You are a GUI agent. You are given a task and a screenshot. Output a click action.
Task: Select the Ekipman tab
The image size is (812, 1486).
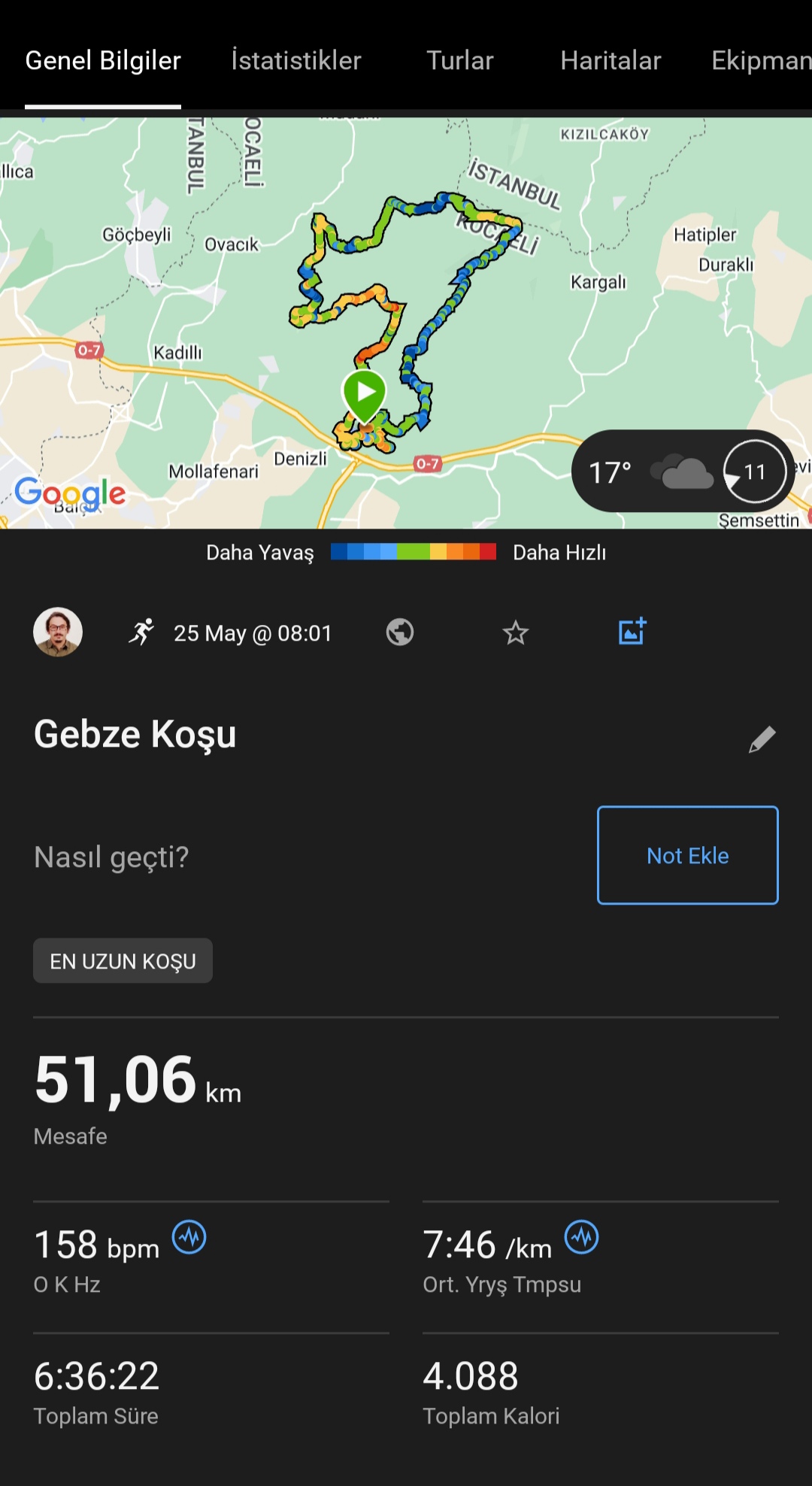pos(759,61)
